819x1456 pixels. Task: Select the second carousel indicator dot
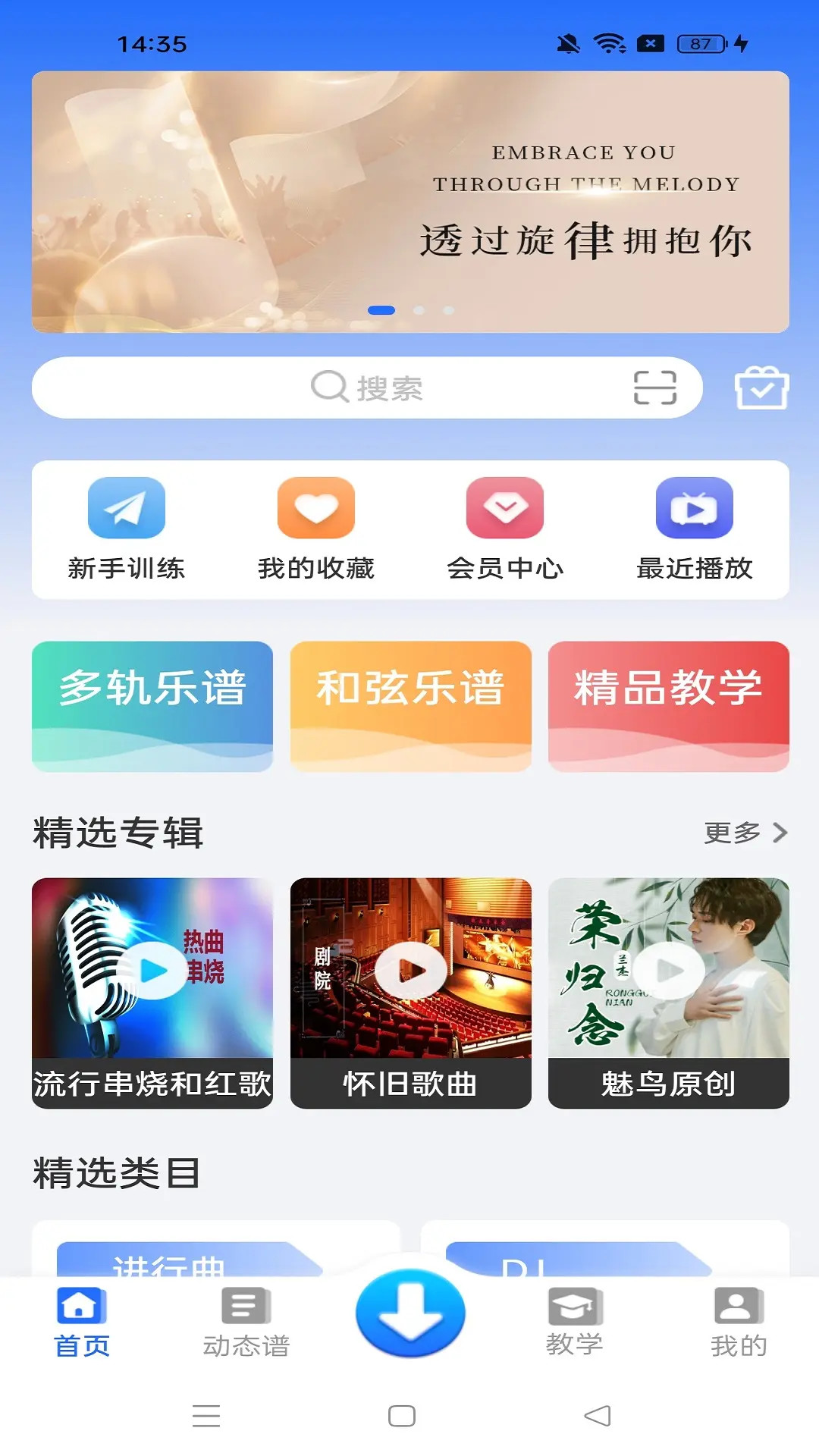[x=418, y=310]
